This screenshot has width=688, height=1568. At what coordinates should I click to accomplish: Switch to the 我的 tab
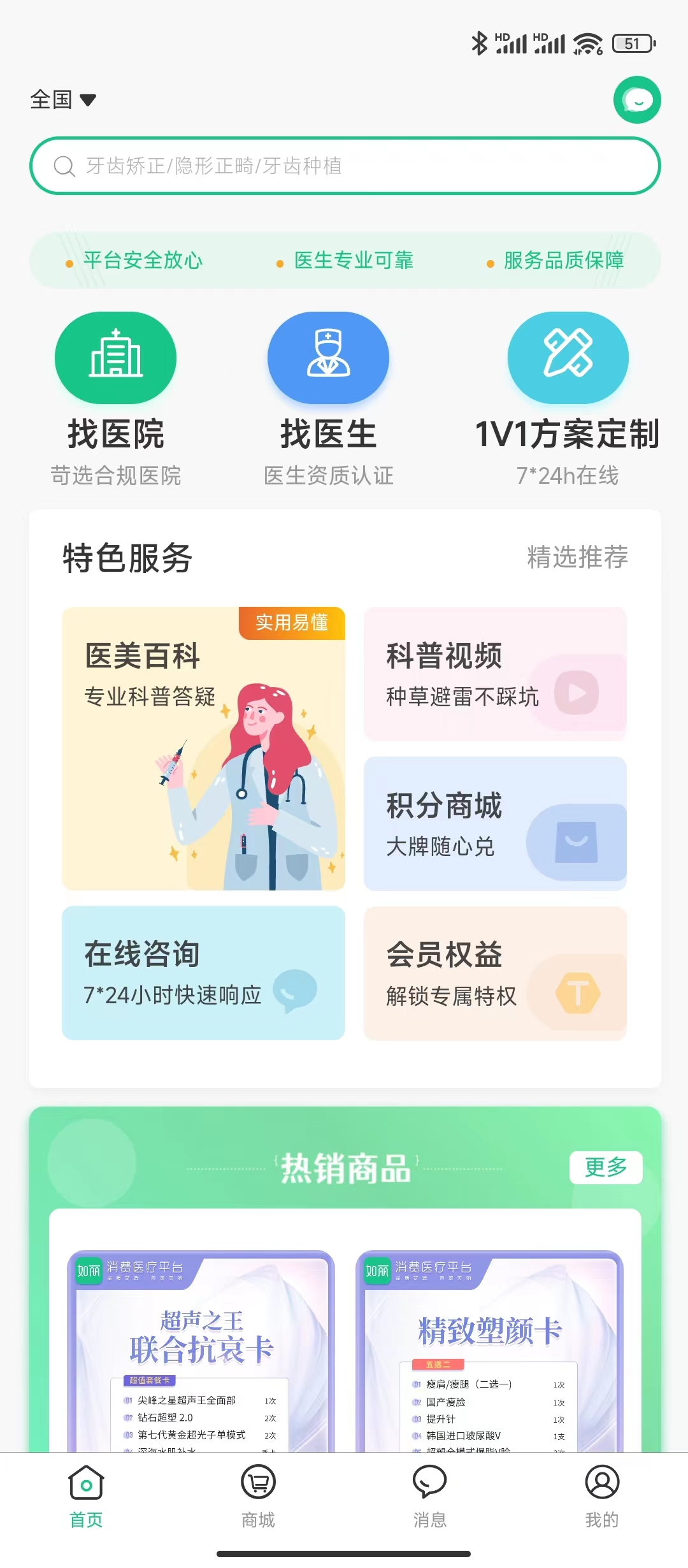point(601,1495)
